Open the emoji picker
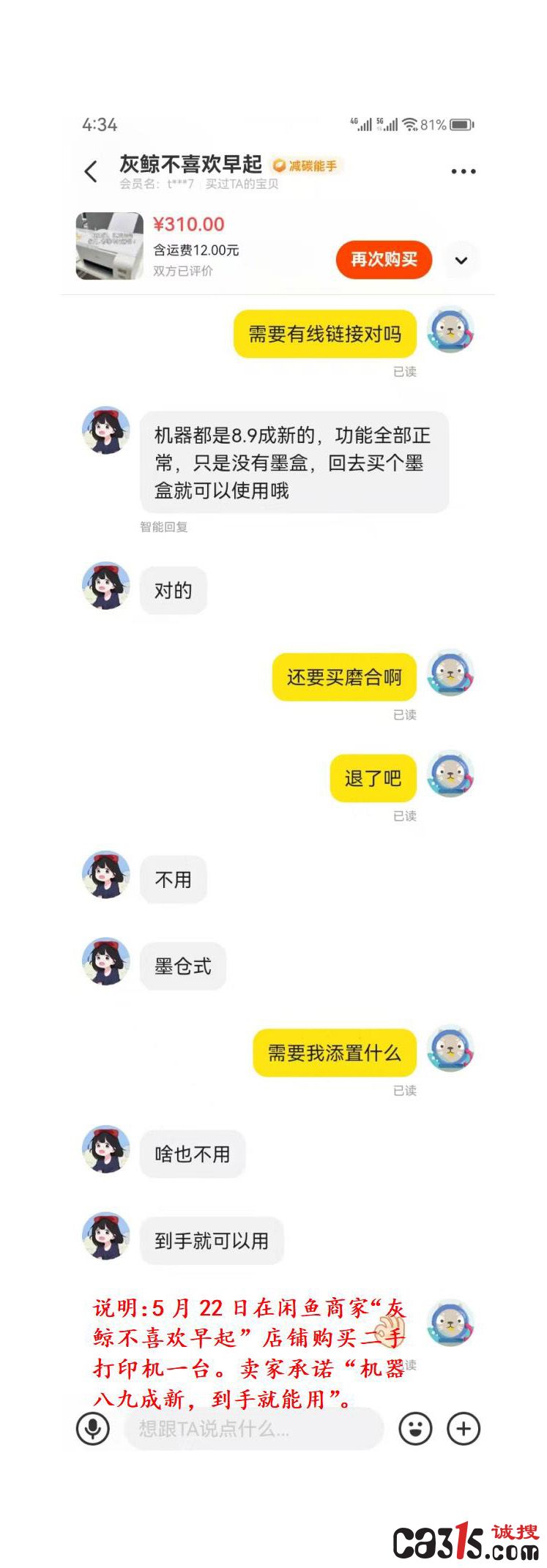The height and width of the screenshot is (1568, 547). [x=415, y=1428]
